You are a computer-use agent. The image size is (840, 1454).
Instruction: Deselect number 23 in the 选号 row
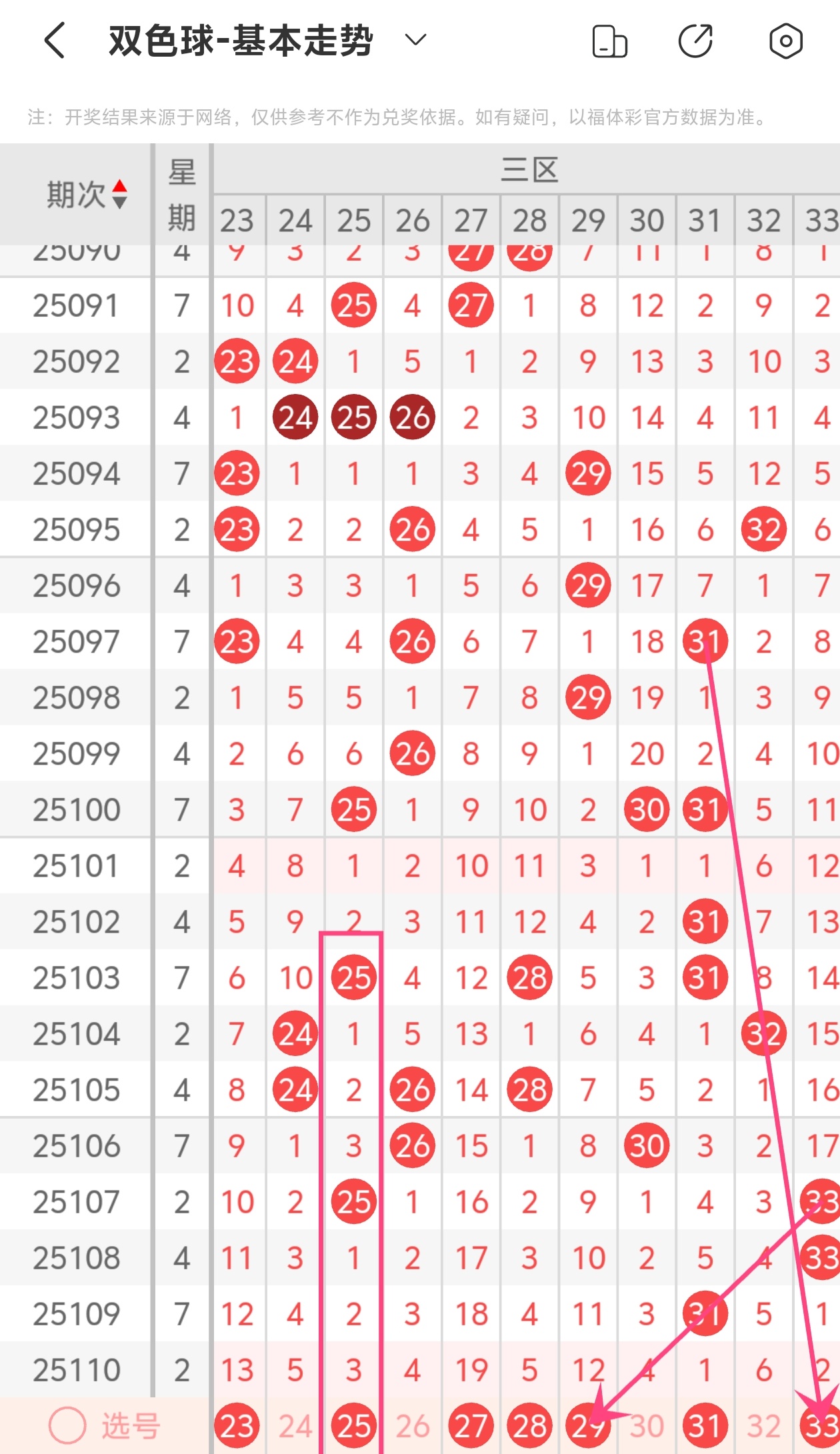pos(237,1427)
